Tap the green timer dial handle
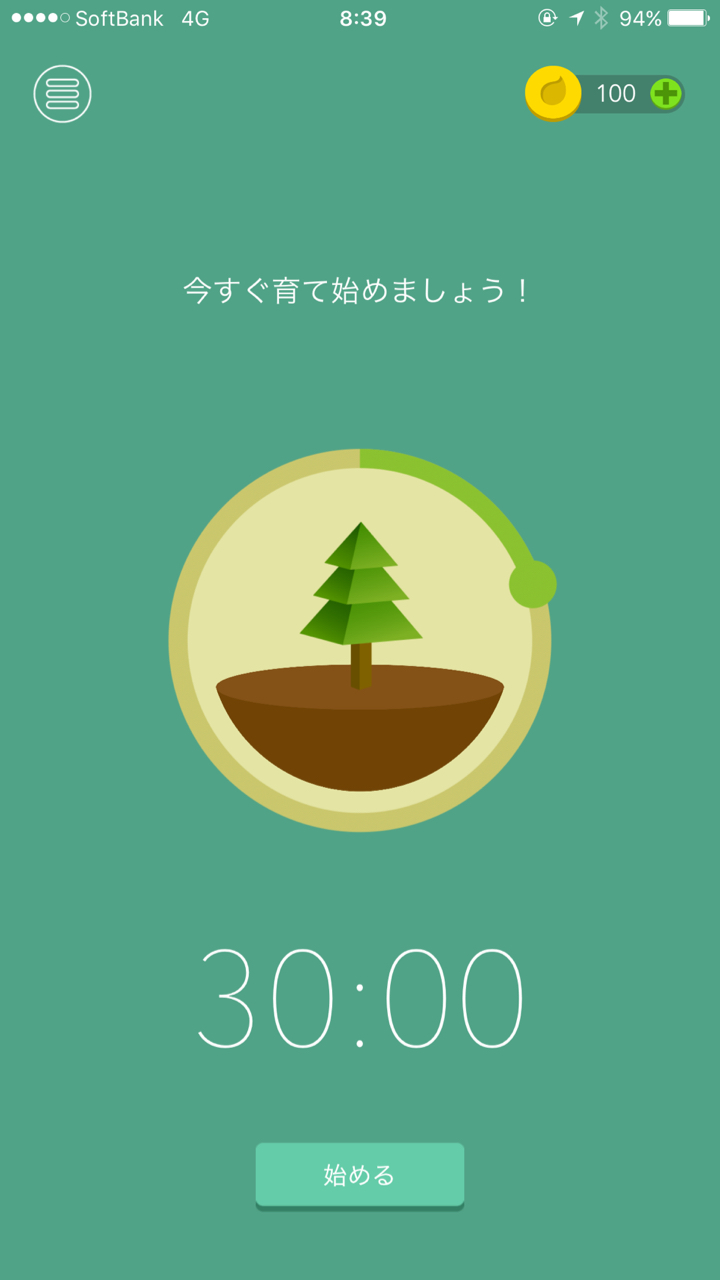This screenshot has width=720, height=1280. (532, 584)
